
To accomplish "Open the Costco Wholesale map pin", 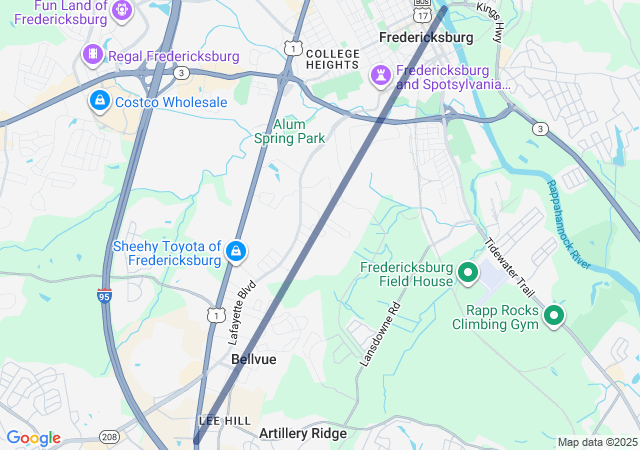I will 99,101.
